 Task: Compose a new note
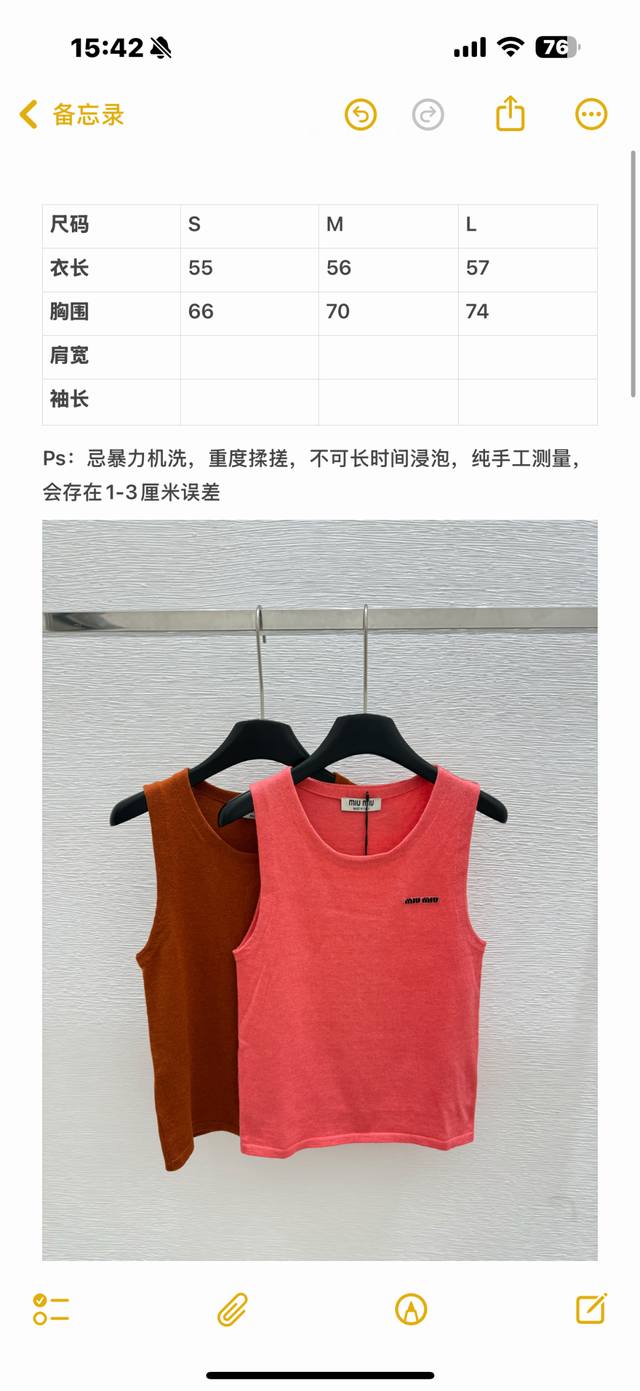(x=591, y=1309)
